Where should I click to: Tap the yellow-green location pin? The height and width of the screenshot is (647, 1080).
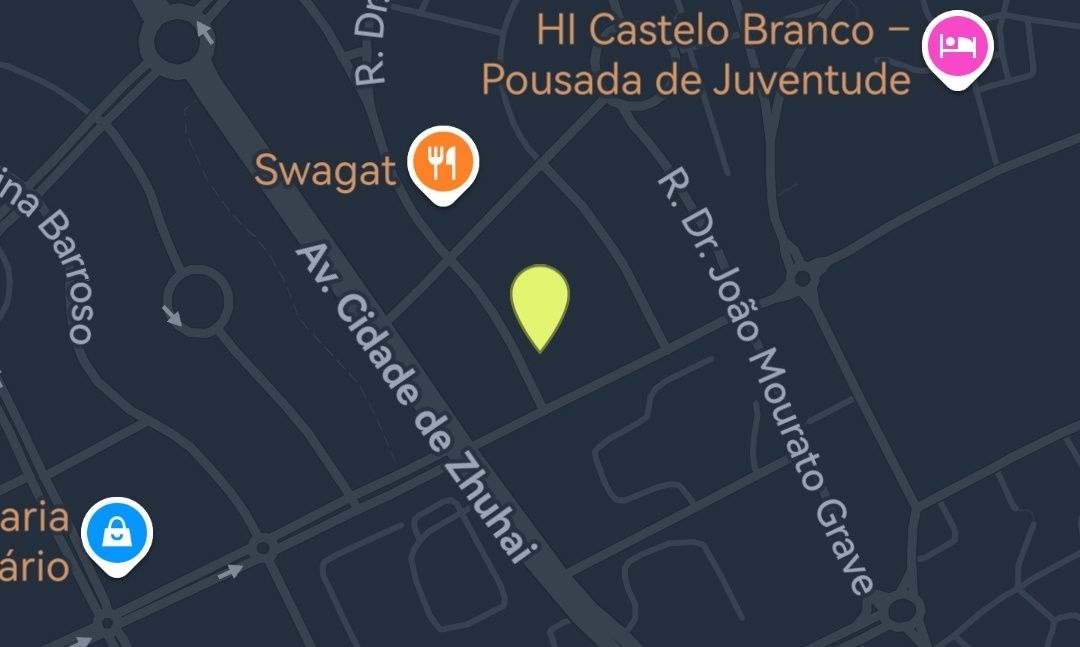[540, 300]
